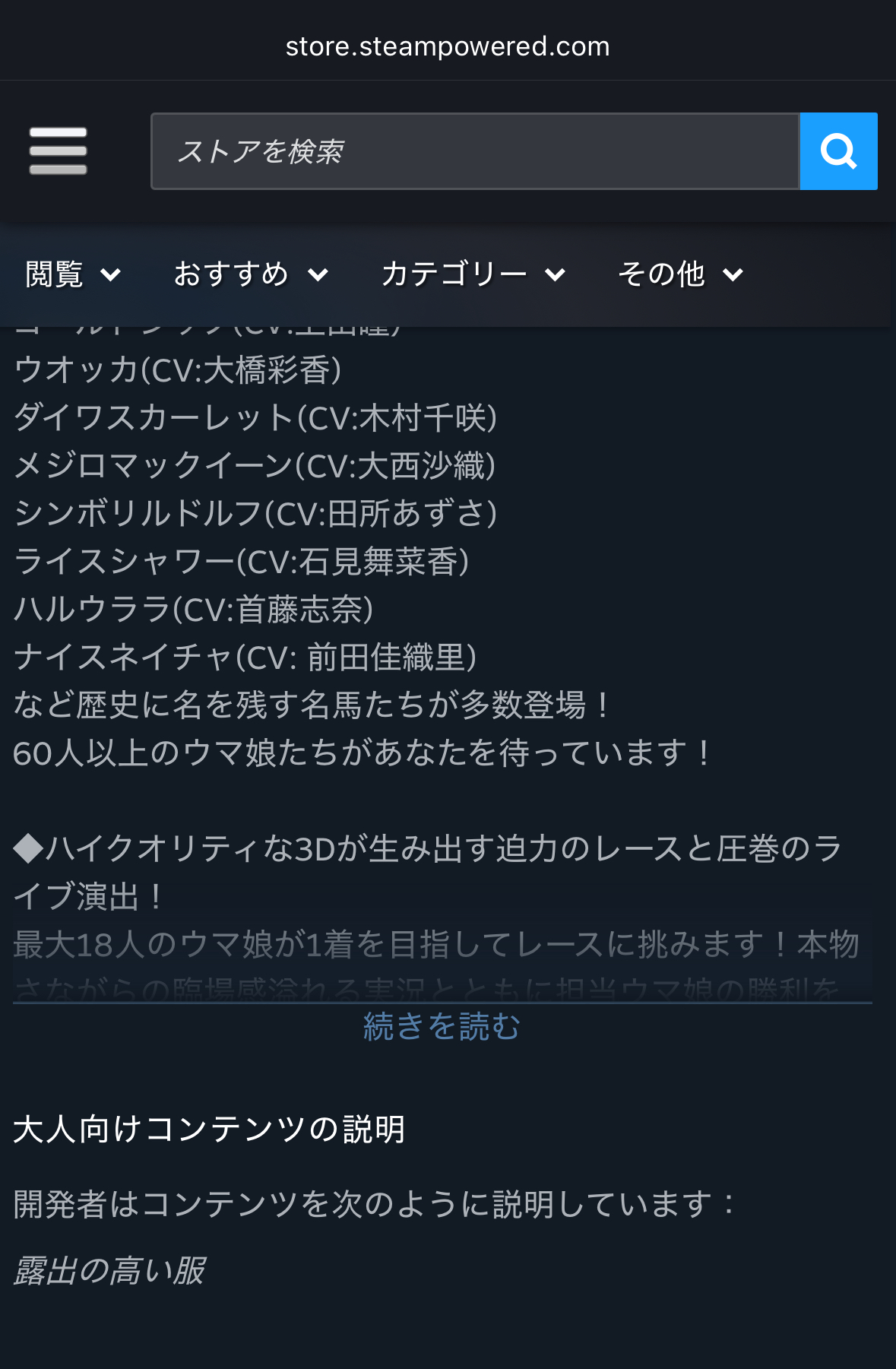Expand the 閲覧 dropdown
This screenshot has height=1369, width=896.
[x=73, y=274]
